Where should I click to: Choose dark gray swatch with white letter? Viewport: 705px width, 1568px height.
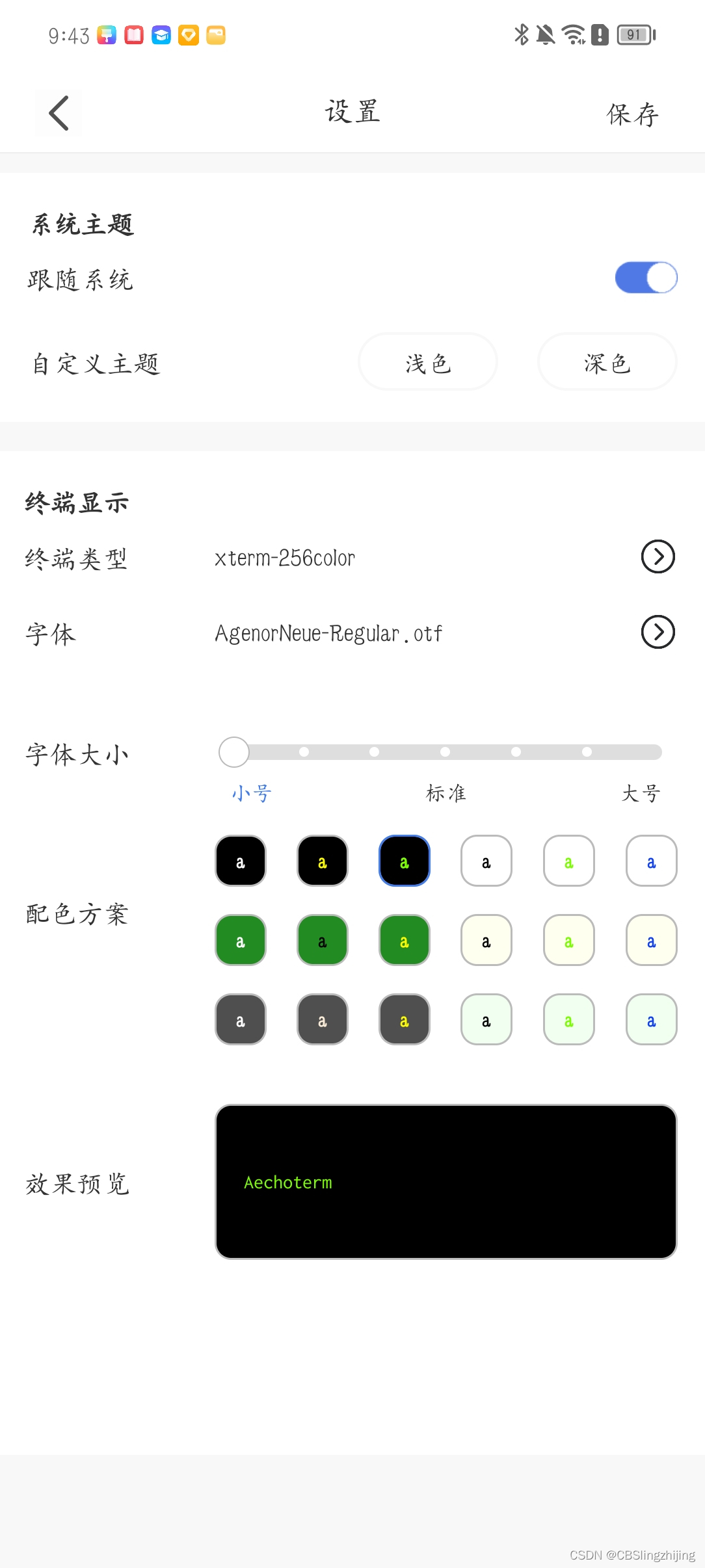(241, 1019)
